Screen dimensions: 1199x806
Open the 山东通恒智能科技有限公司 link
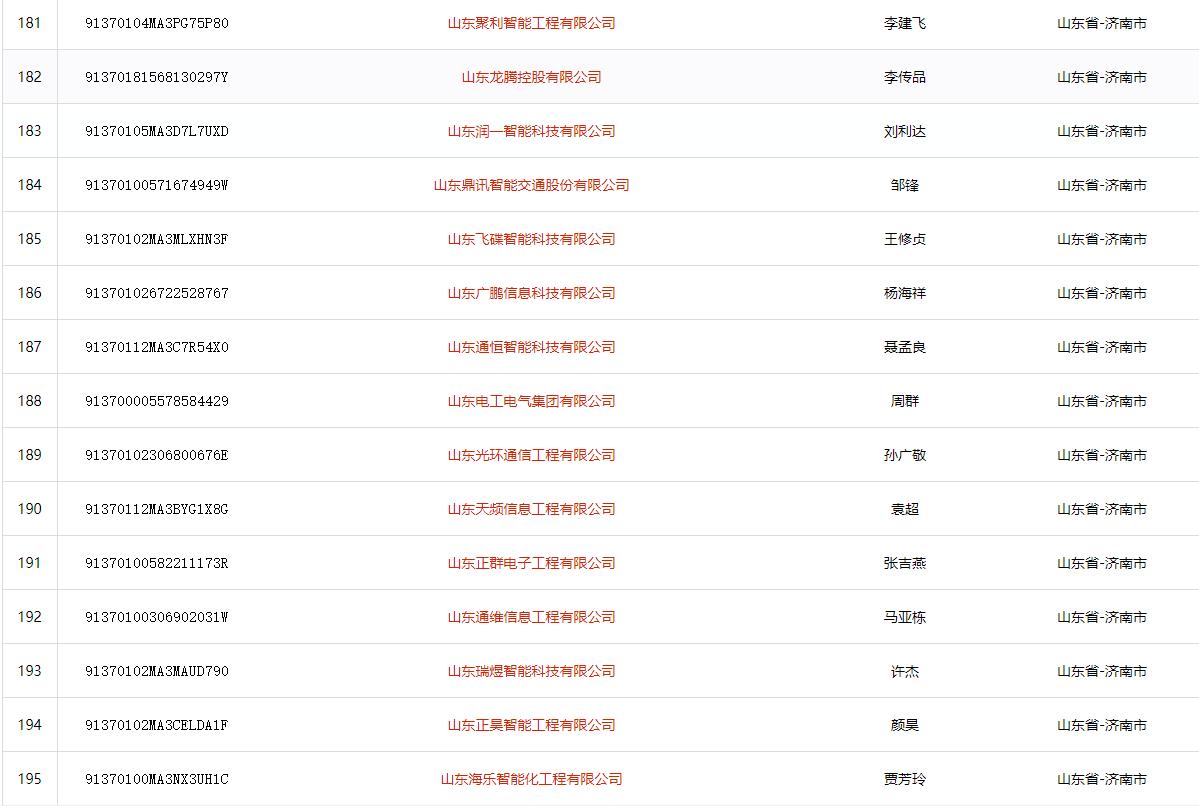click(x=531, y=347)
